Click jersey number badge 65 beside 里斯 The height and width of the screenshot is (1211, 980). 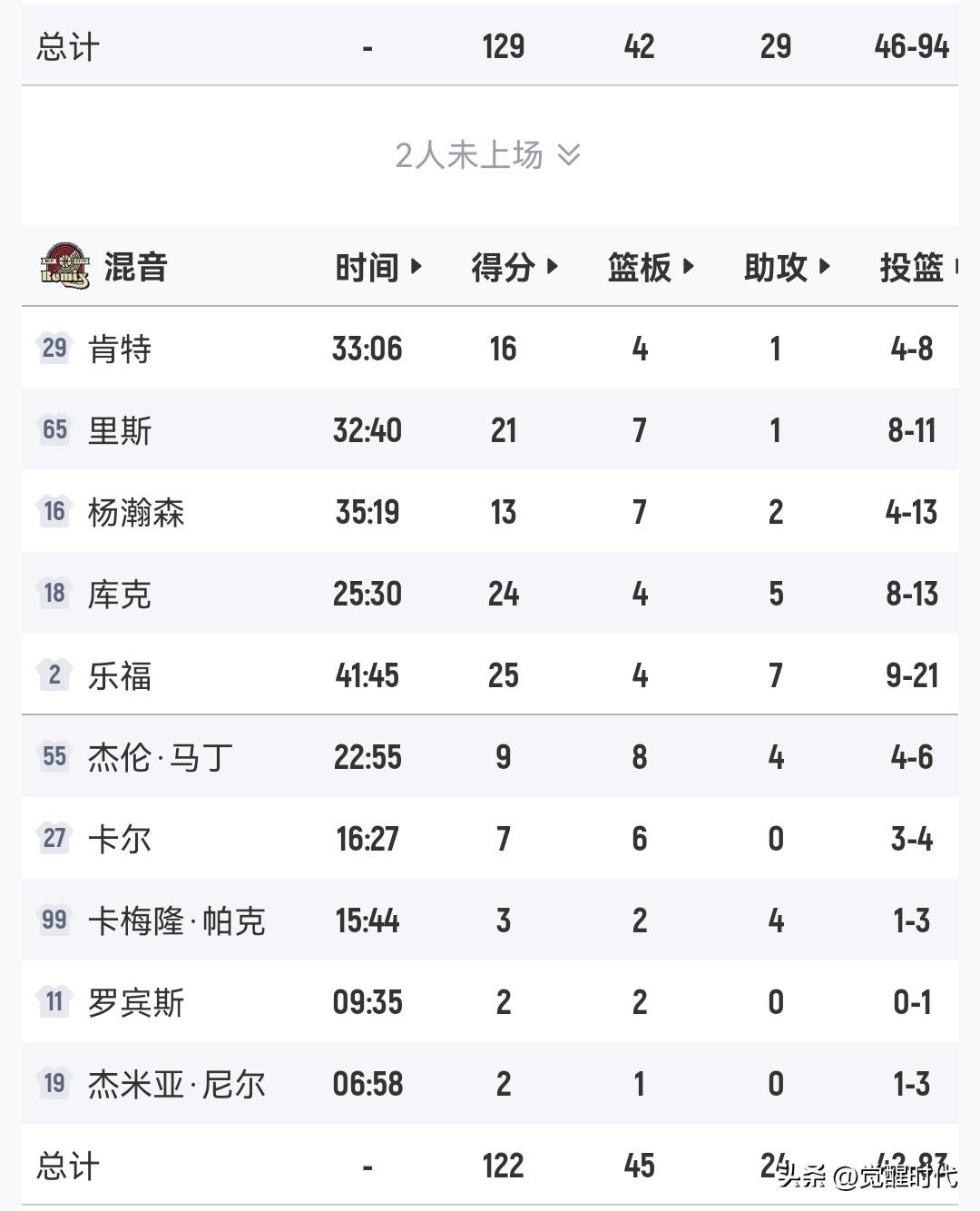(x=54, y=430)
